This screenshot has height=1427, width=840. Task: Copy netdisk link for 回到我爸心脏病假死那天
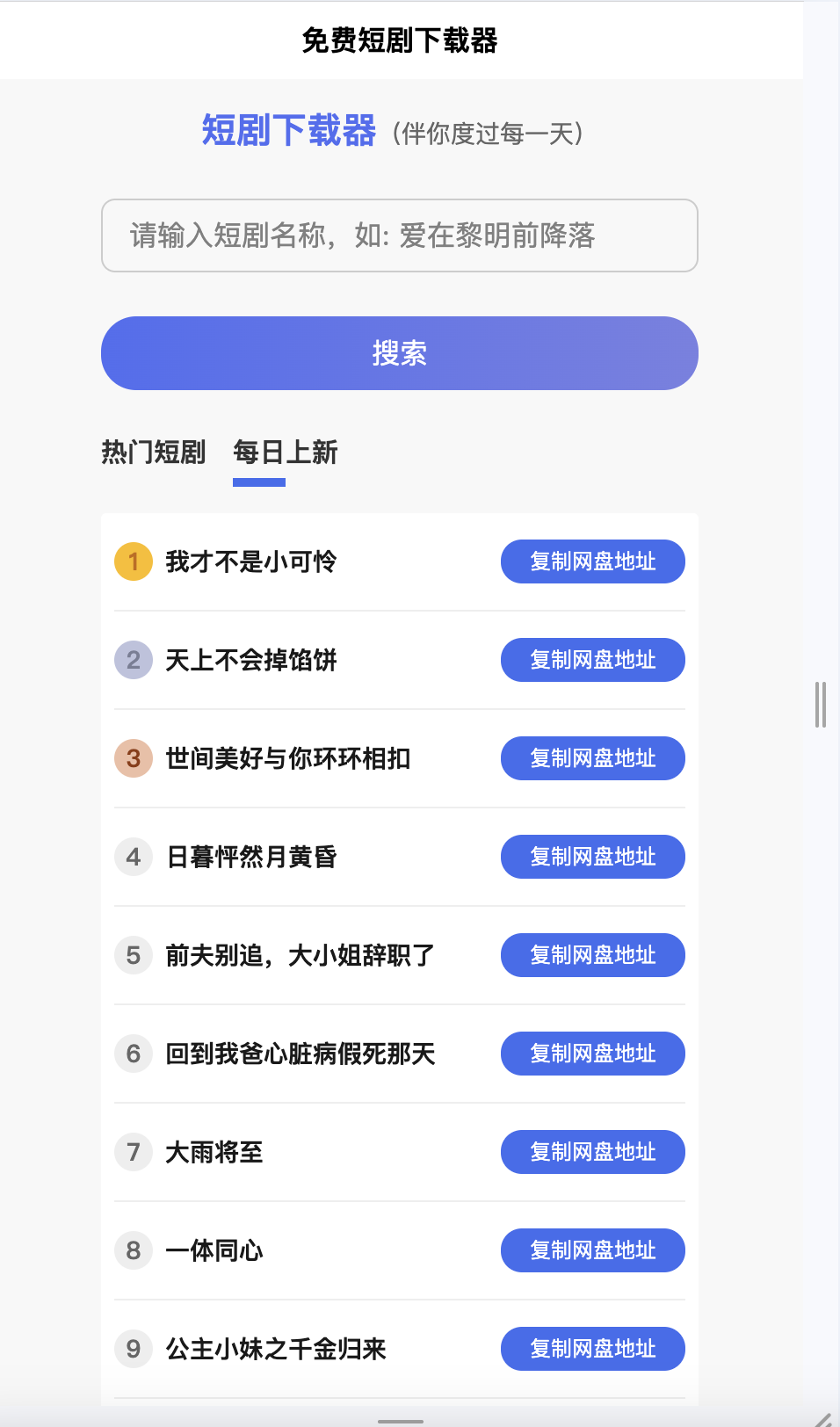592,1054
